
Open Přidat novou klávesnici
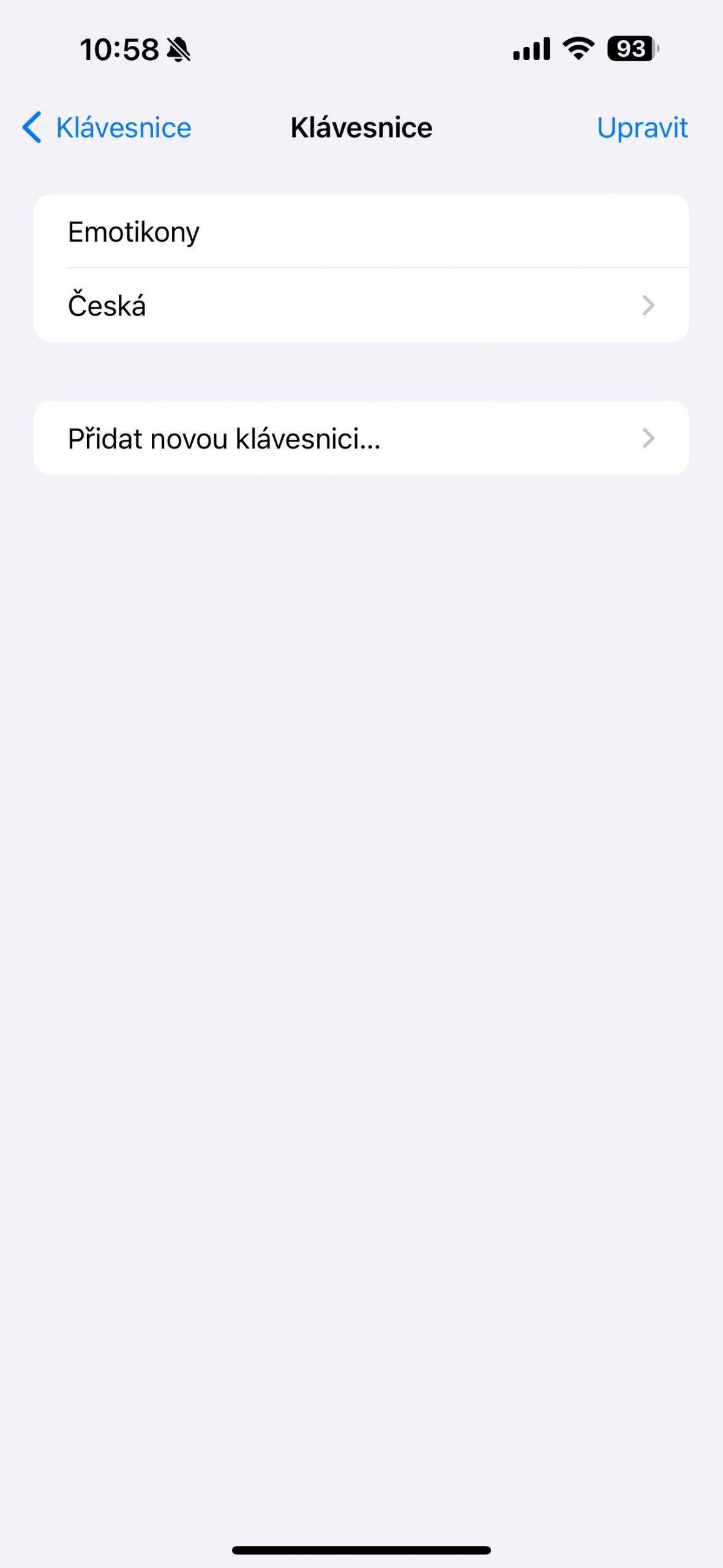[x=361, y=438]
